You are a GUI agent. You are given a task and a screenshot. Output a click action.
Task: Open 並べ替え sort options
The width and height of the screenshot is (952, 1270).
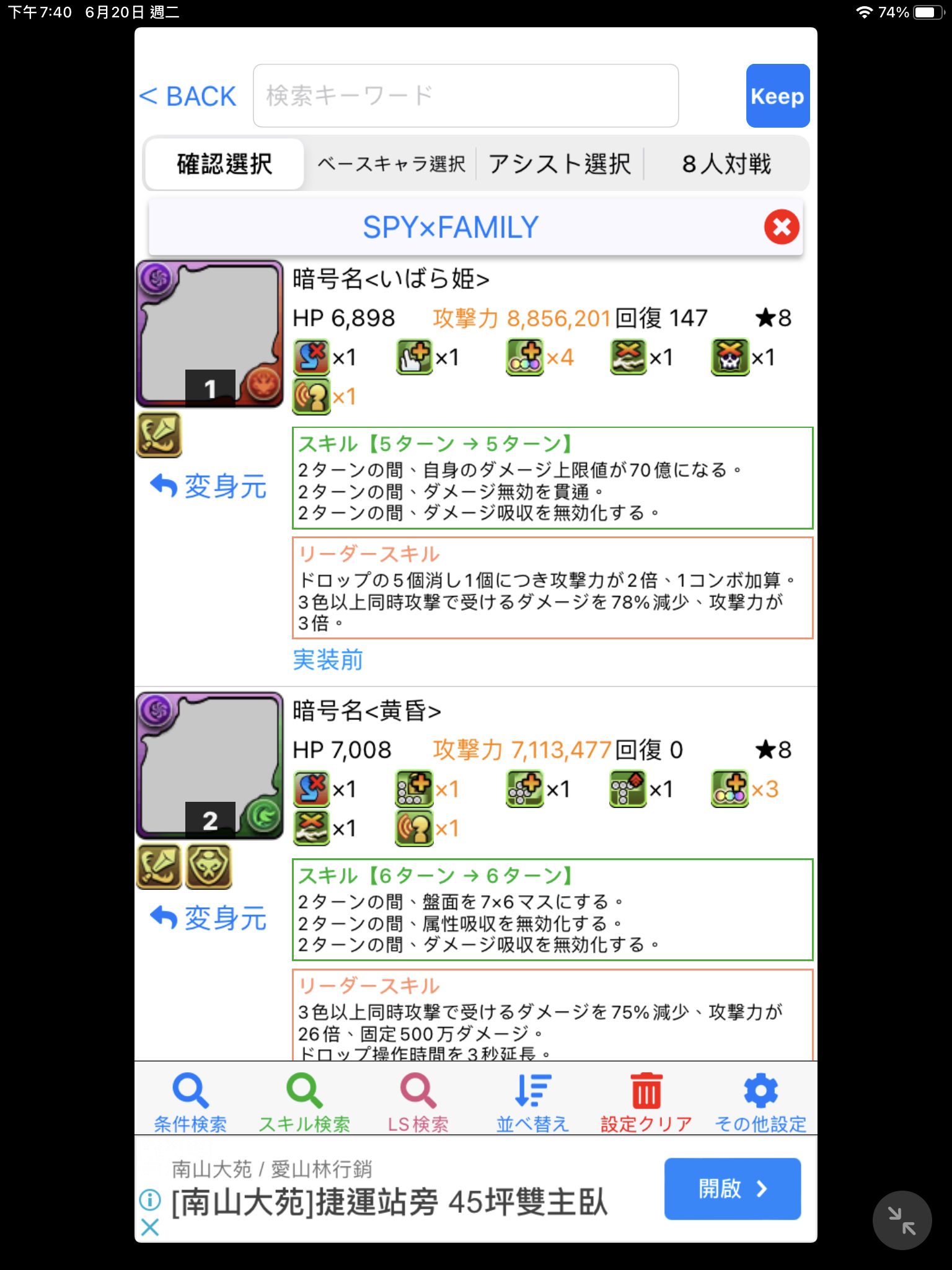[532, 1102]
